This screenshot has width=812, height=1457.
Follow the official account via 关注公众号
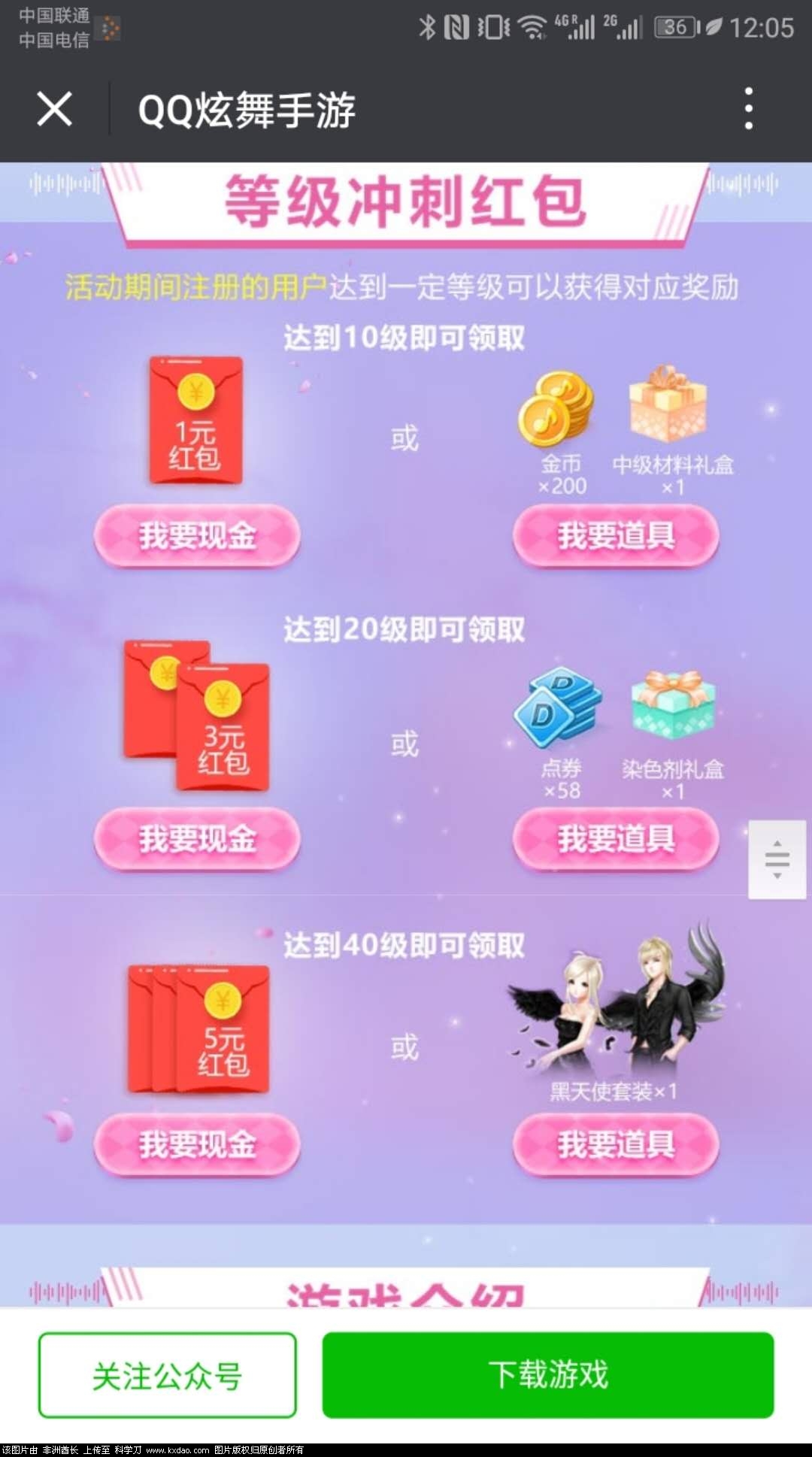tap(167, 1375)
